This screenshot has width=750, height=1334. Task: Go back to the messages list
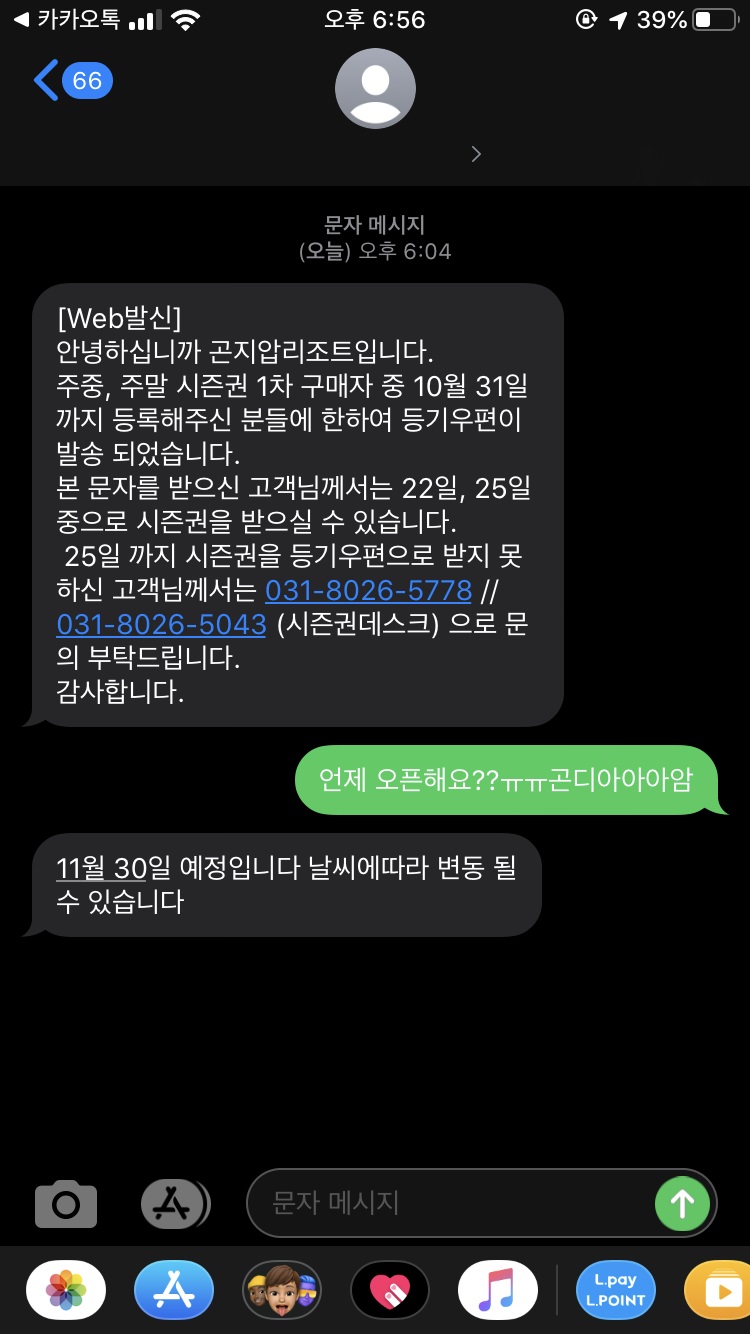coord(70,80)
